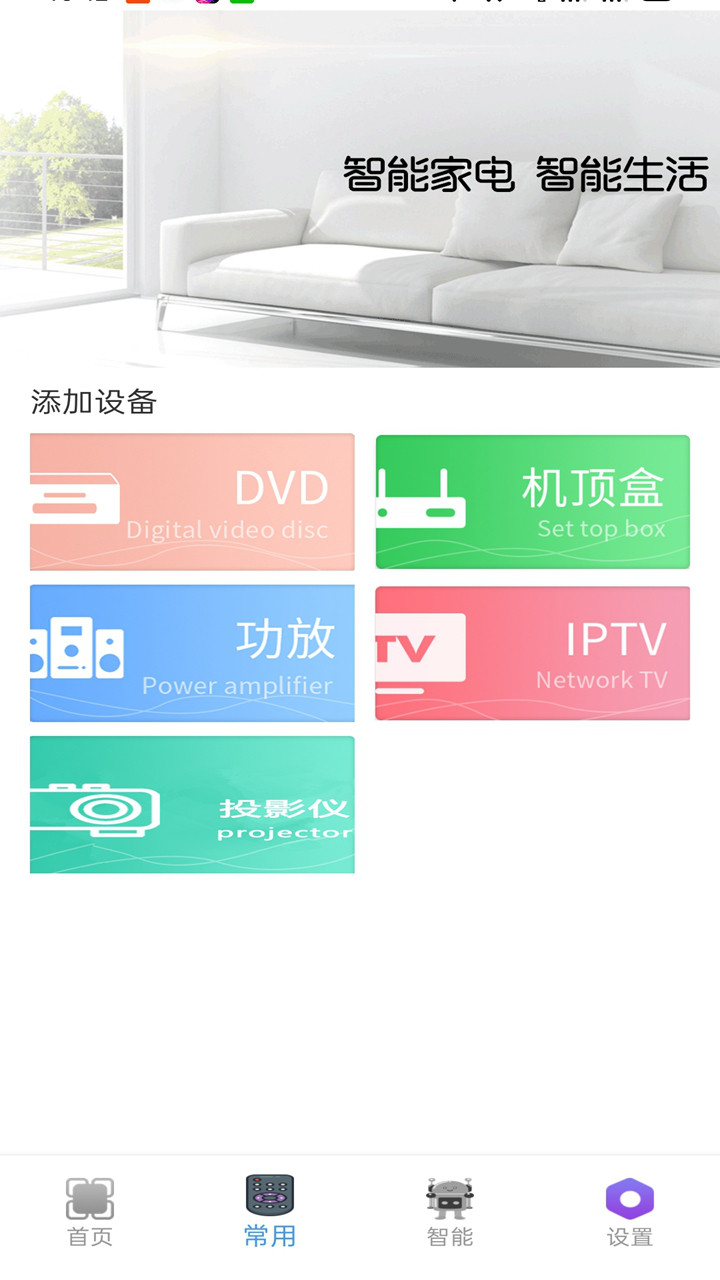Go to the 智能 tab
Image resolution: width=720 pixels, height=1280 pixels.
point(450,1212)
